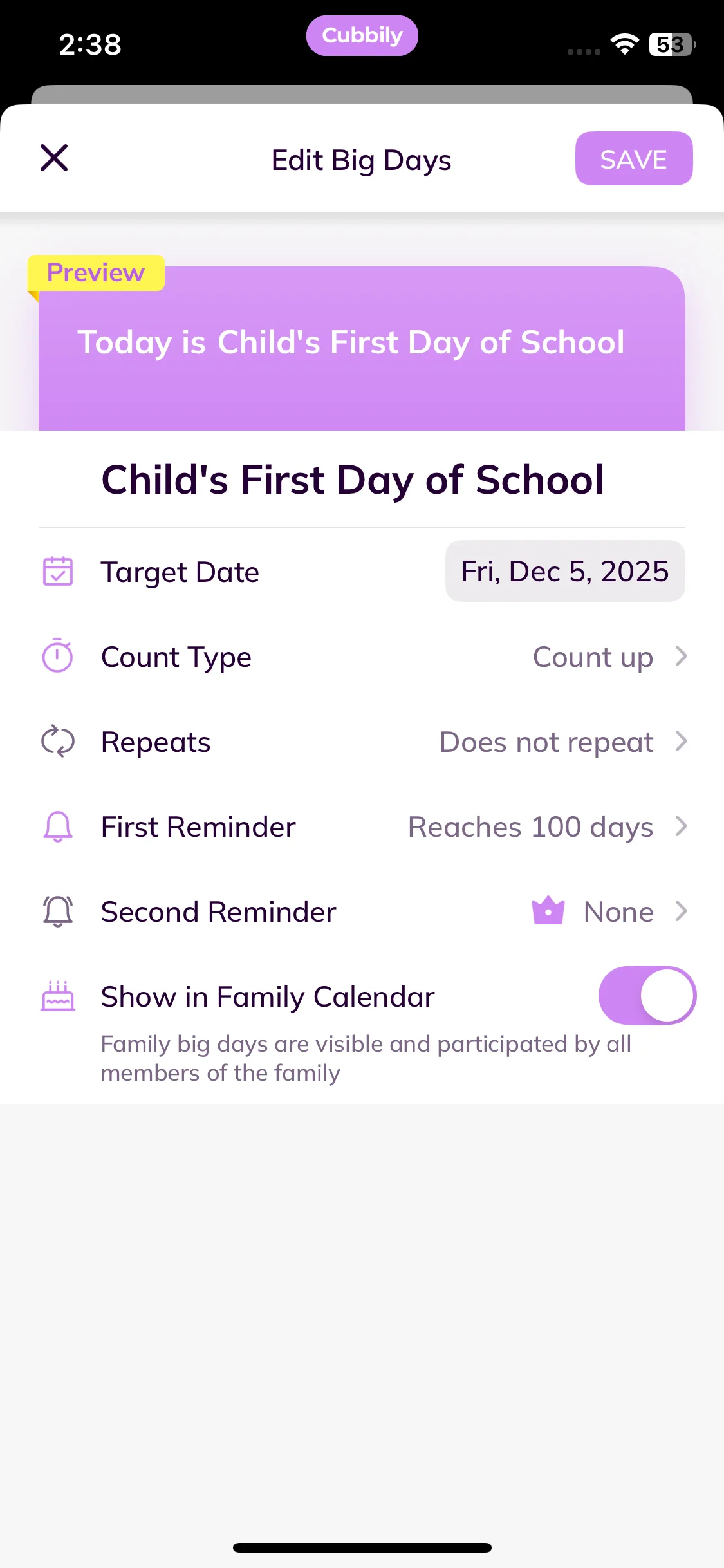Screen dimensions: 724x1568
Task: Close the Edit Big Days screen
Action: [x=54, y=158]
